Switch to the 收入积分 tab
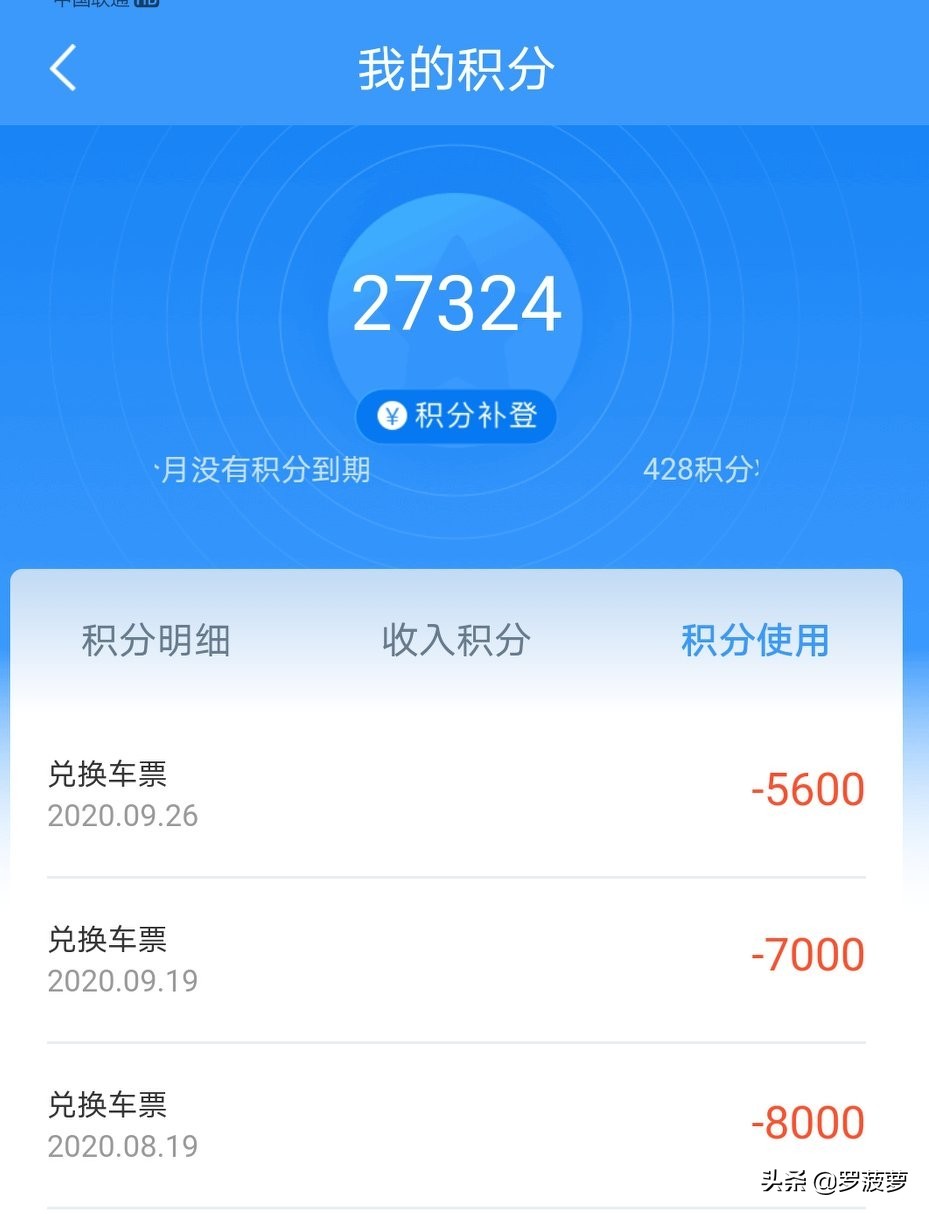 click(455, 641)
